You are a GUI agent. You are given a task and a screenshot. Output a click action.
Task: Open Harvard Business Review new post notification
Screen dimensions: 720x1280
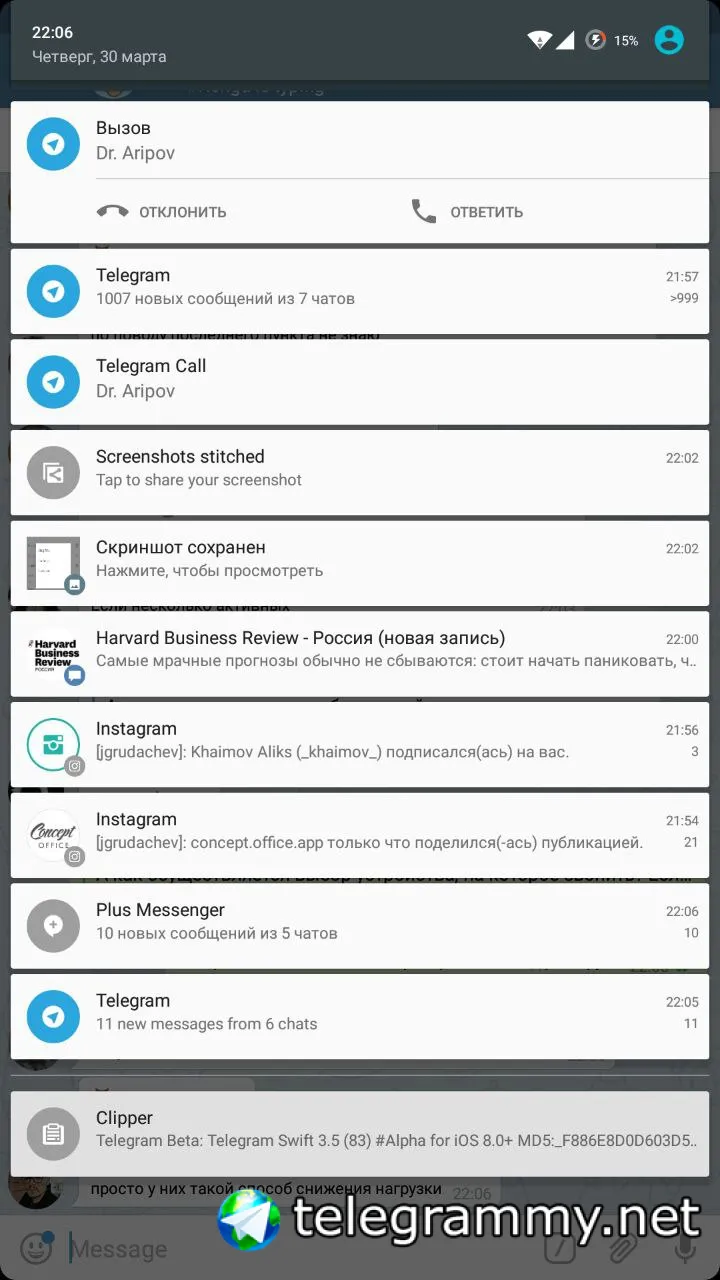pos(360,652)
